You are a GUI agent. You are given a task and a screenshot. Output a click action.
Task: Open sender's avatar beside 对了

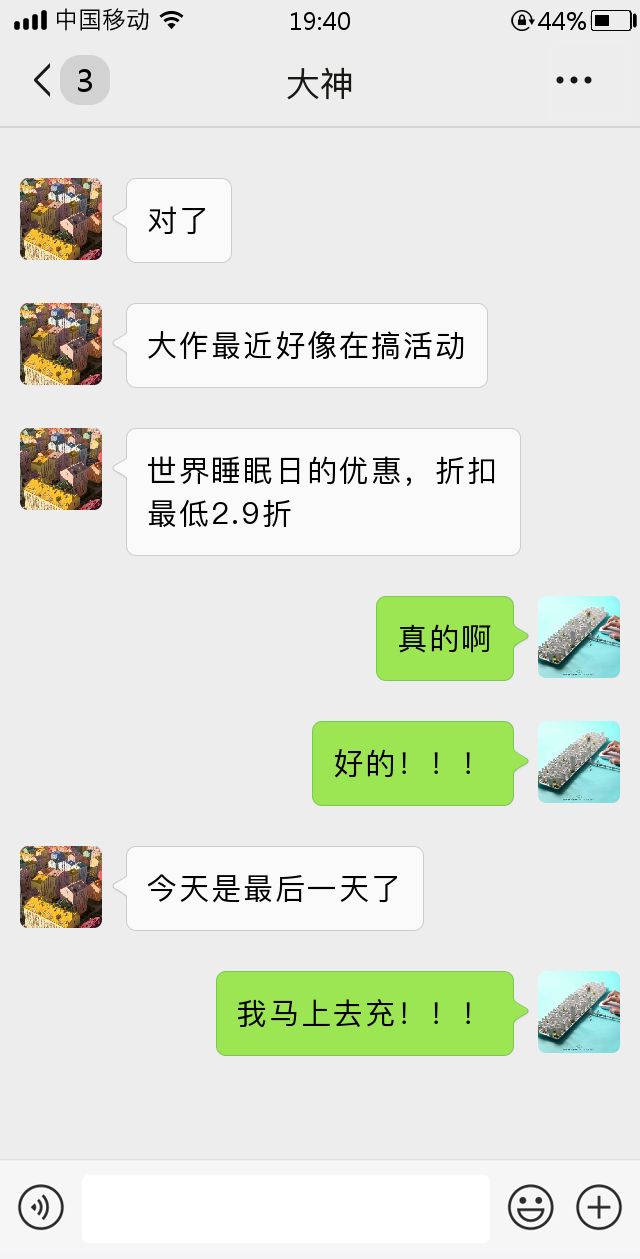(61, 219)
